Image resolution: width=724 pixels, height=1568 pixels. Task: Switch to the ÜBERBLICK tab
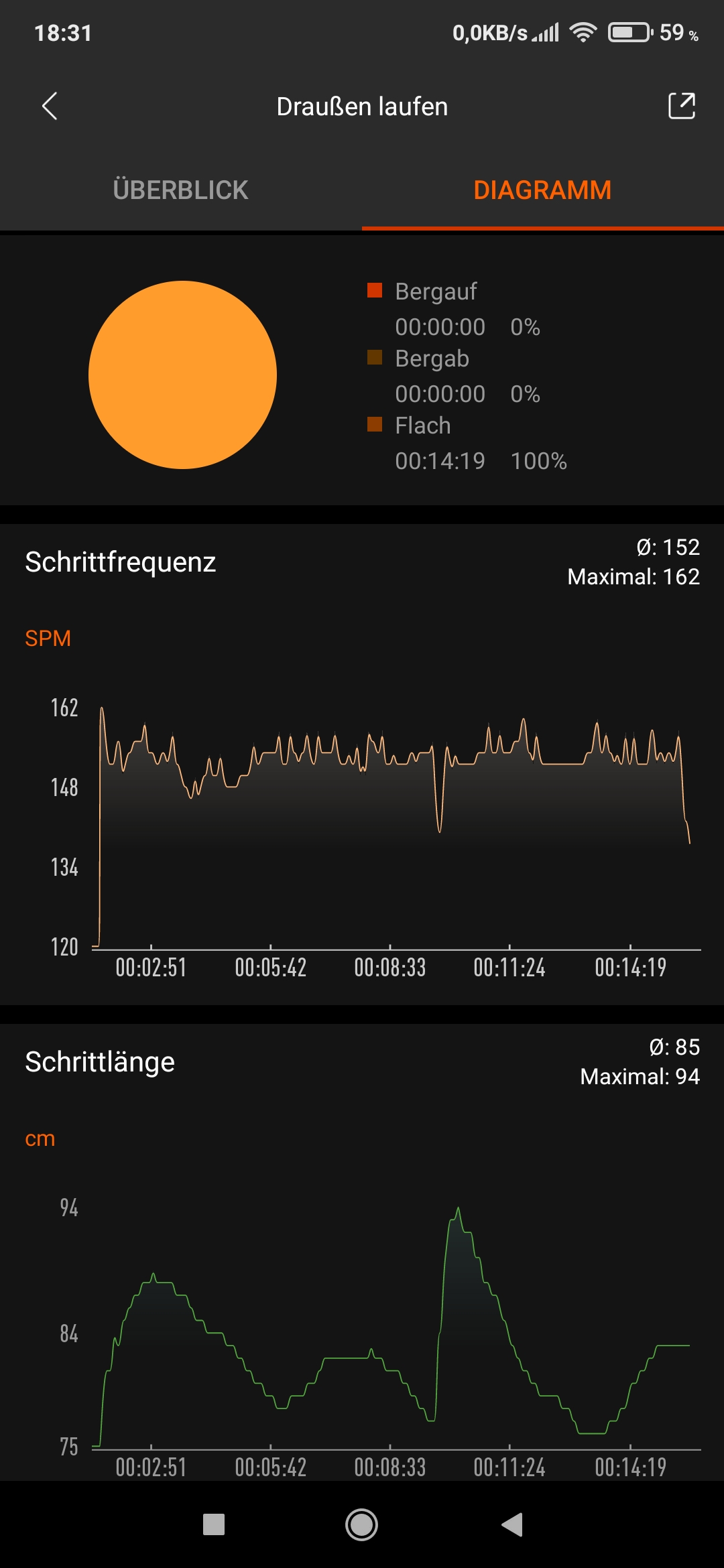180,190
